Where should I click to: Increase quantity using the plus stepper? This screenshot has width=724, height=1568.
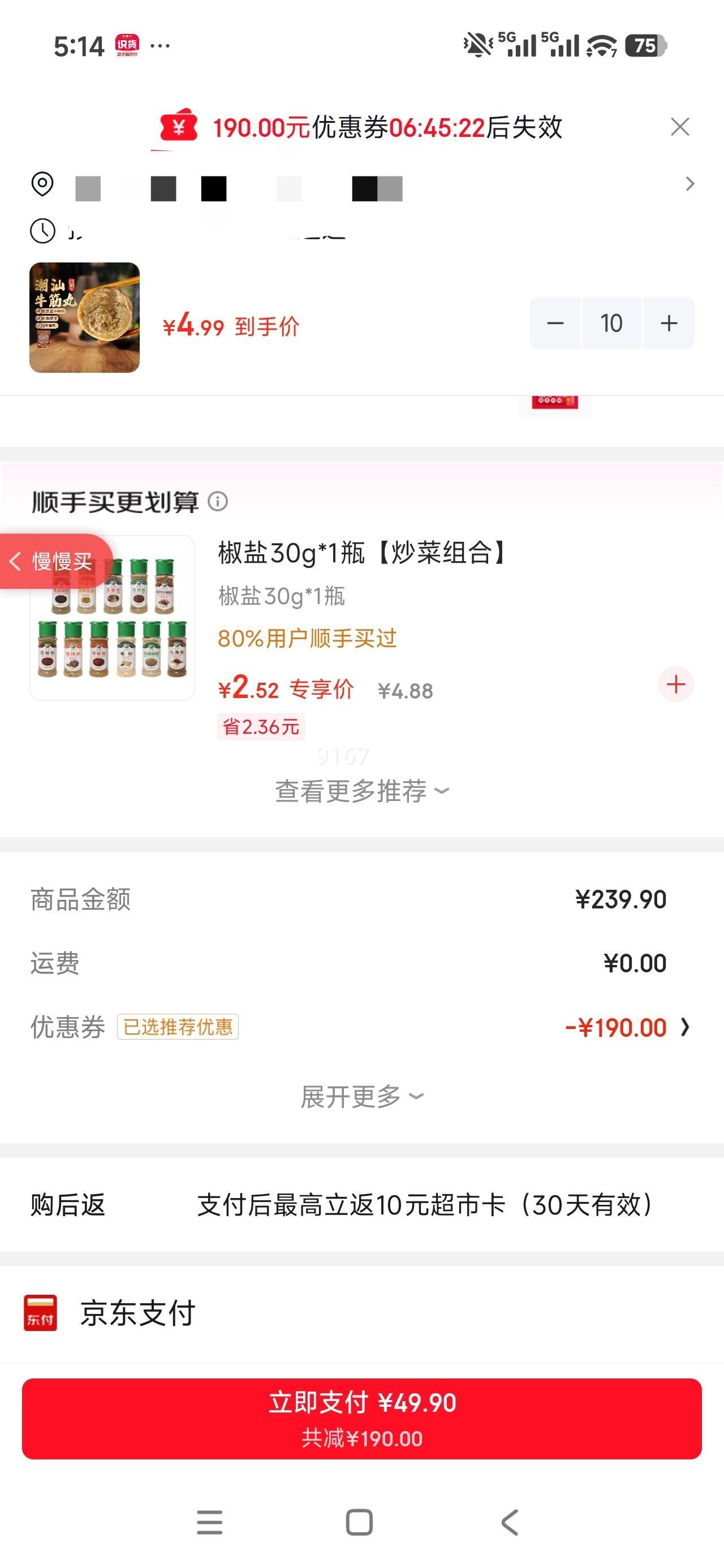point(668,323)
